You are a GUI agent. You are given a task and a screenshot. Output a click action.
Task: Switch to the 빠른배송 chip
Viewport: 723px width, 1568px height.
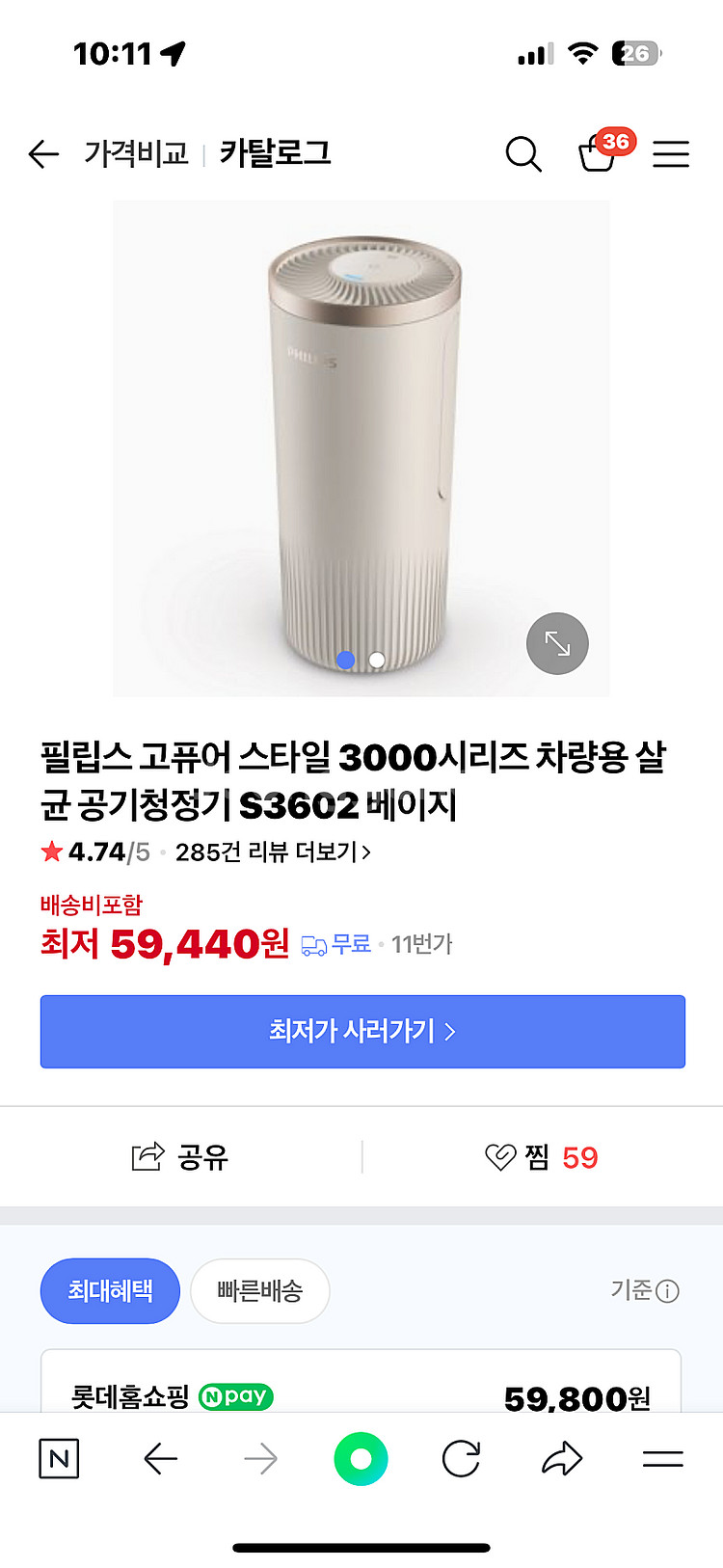click(260, 1290)
